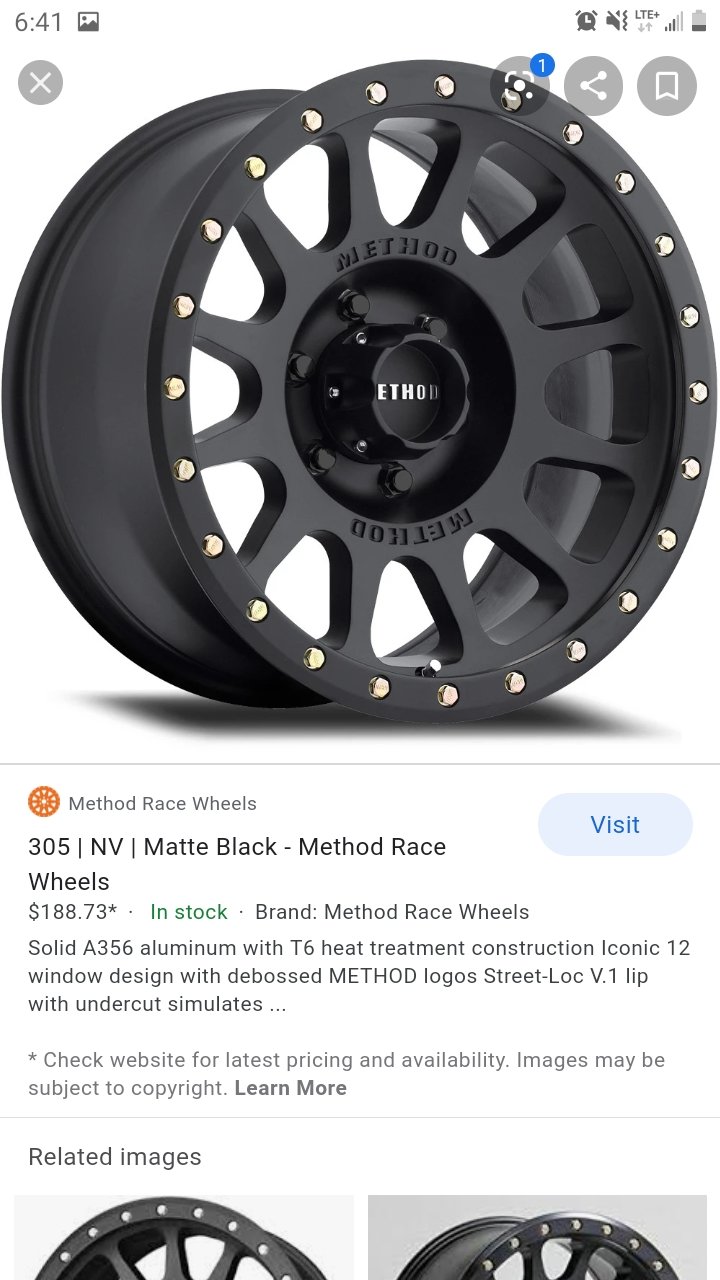The image size is (720, 1280).
Task: Open the 305 NV Matte Black title link
Action: (x=237, y=864)
